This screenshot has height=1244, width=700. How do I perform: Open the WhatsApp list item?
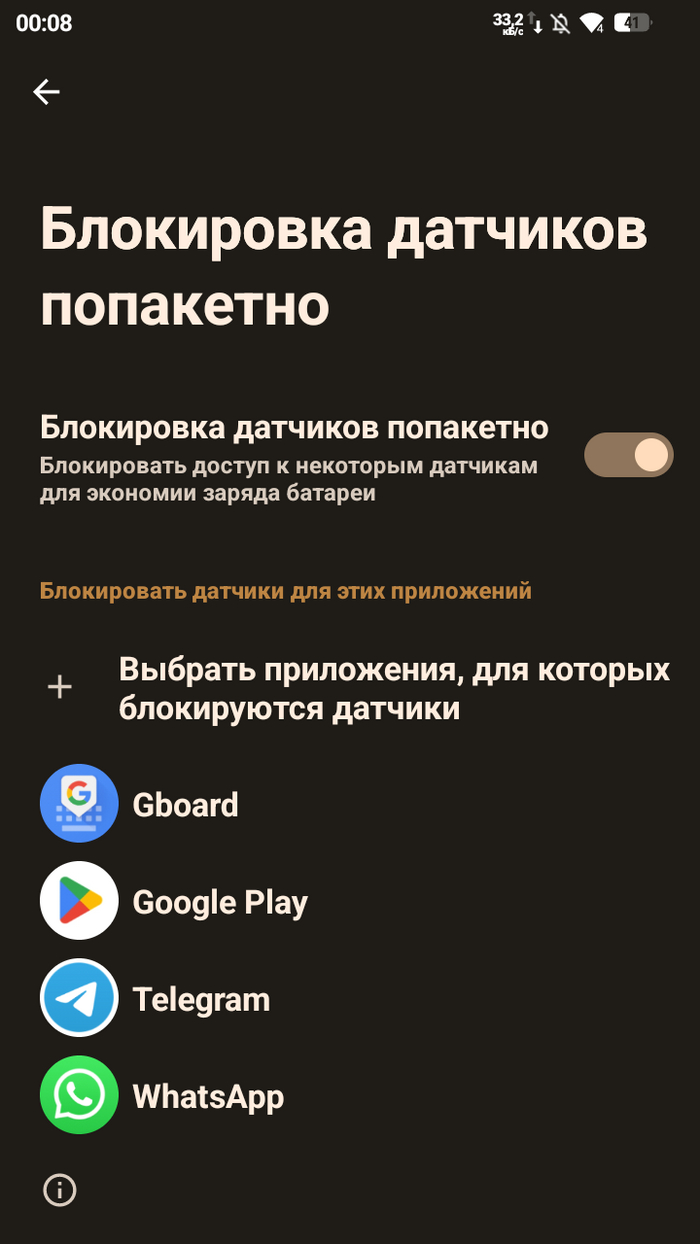click(208, 1096)
